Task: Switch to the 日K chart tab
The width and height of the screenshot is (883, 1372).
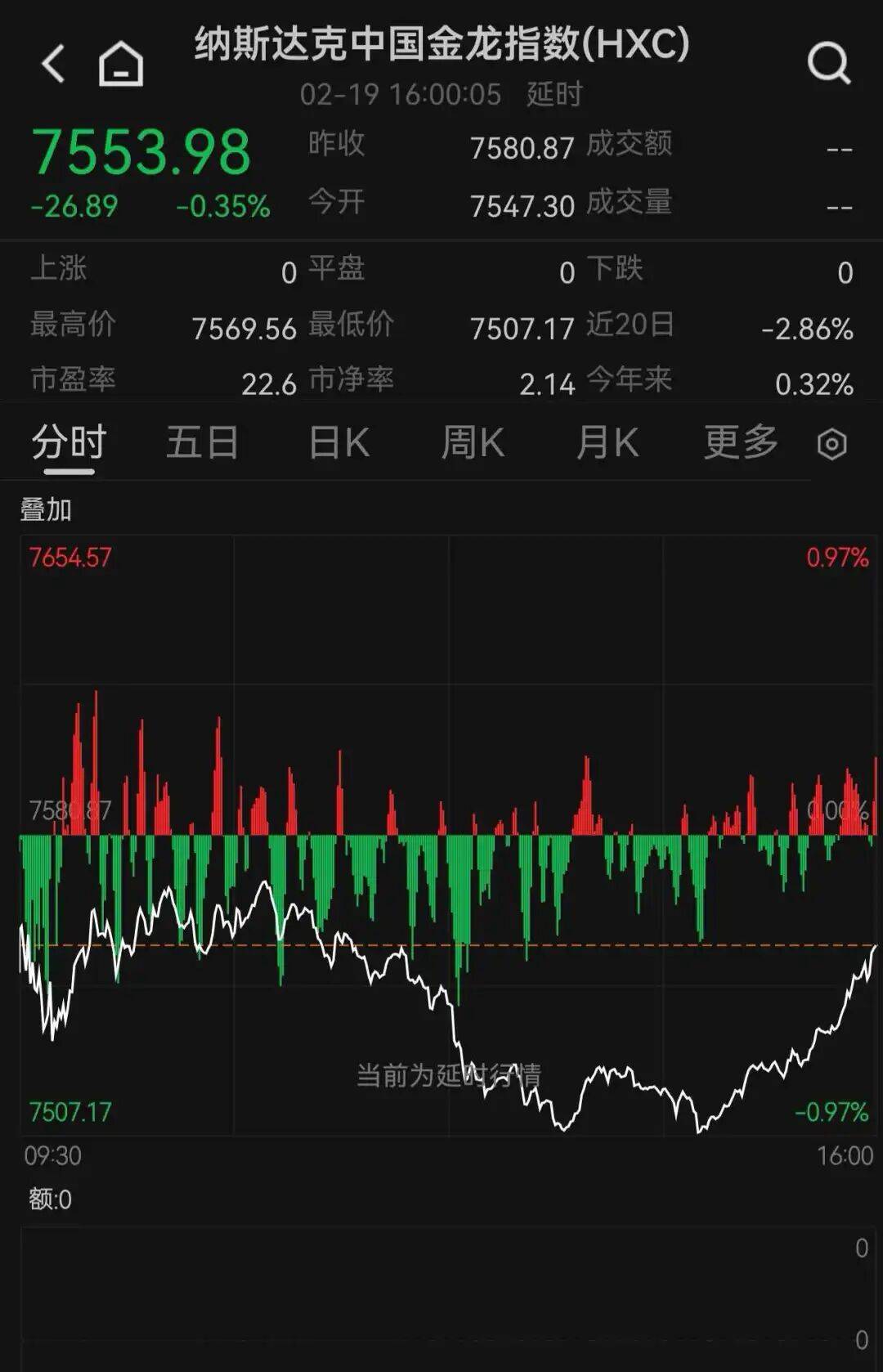Action: 338,443
